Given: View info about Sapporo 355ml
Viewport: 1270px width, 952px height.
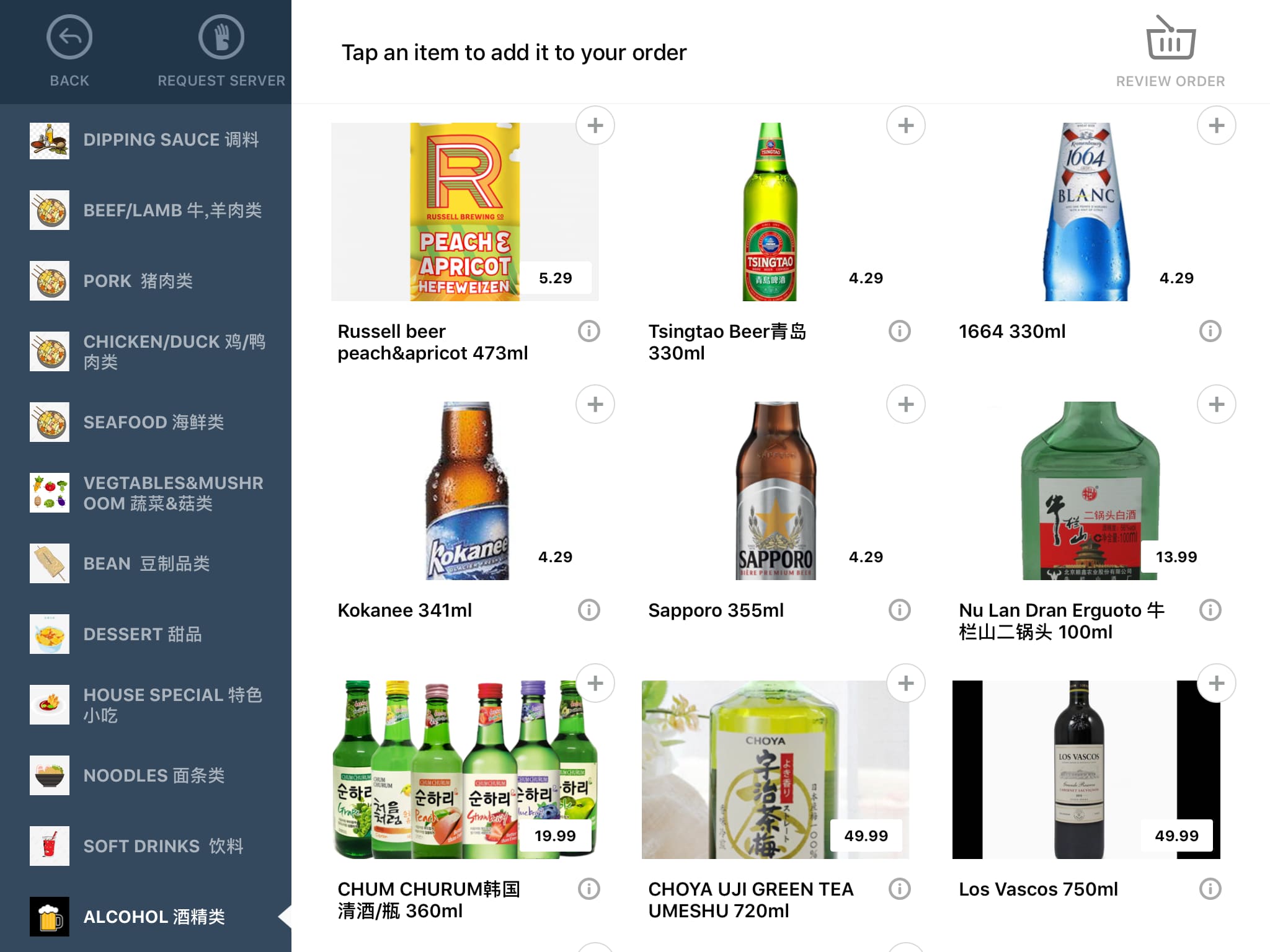Looking at the screenshot, I should pos(899,610).
